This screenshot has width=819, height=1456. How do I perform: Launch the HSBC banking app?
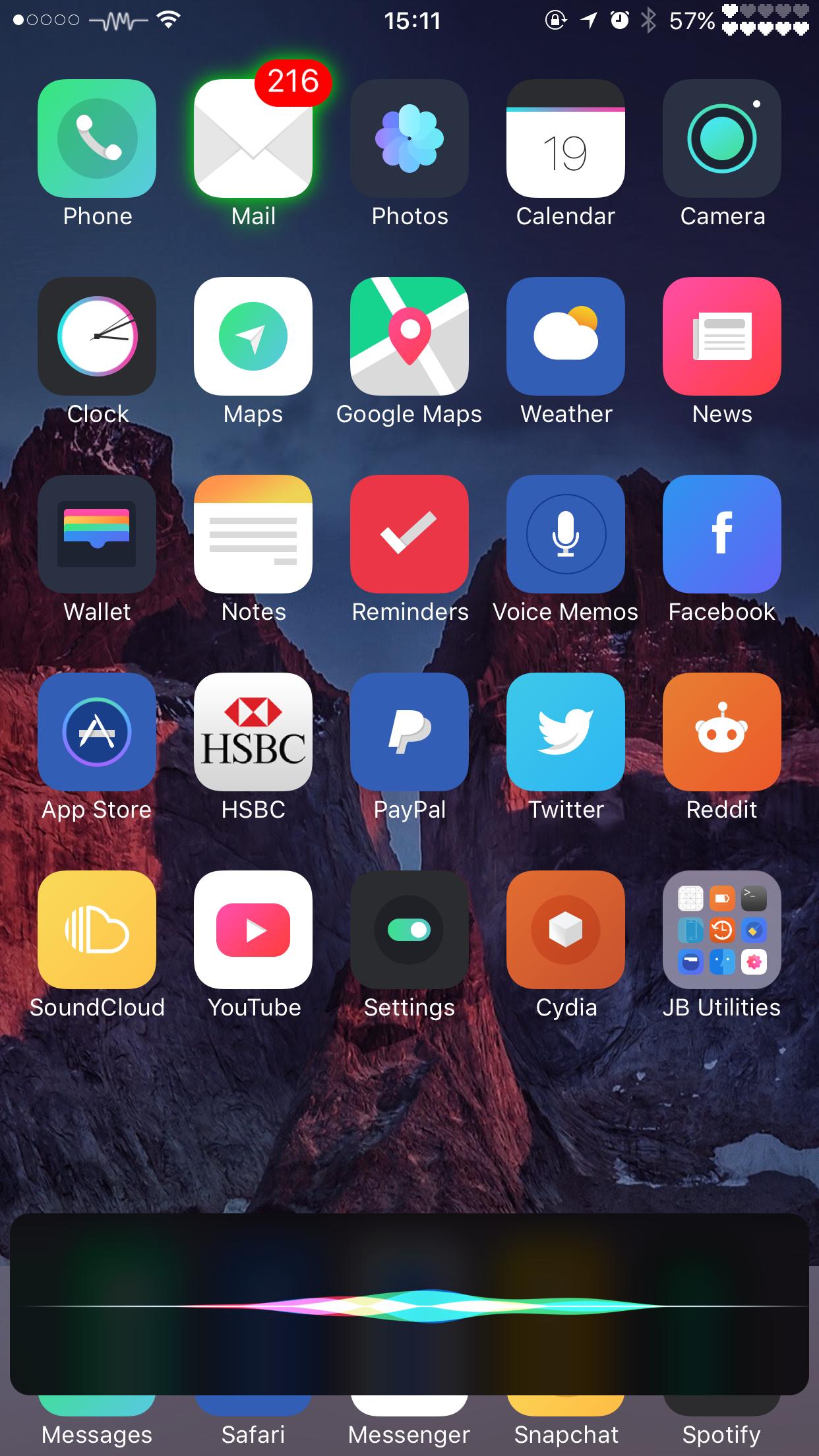(253, 732)
